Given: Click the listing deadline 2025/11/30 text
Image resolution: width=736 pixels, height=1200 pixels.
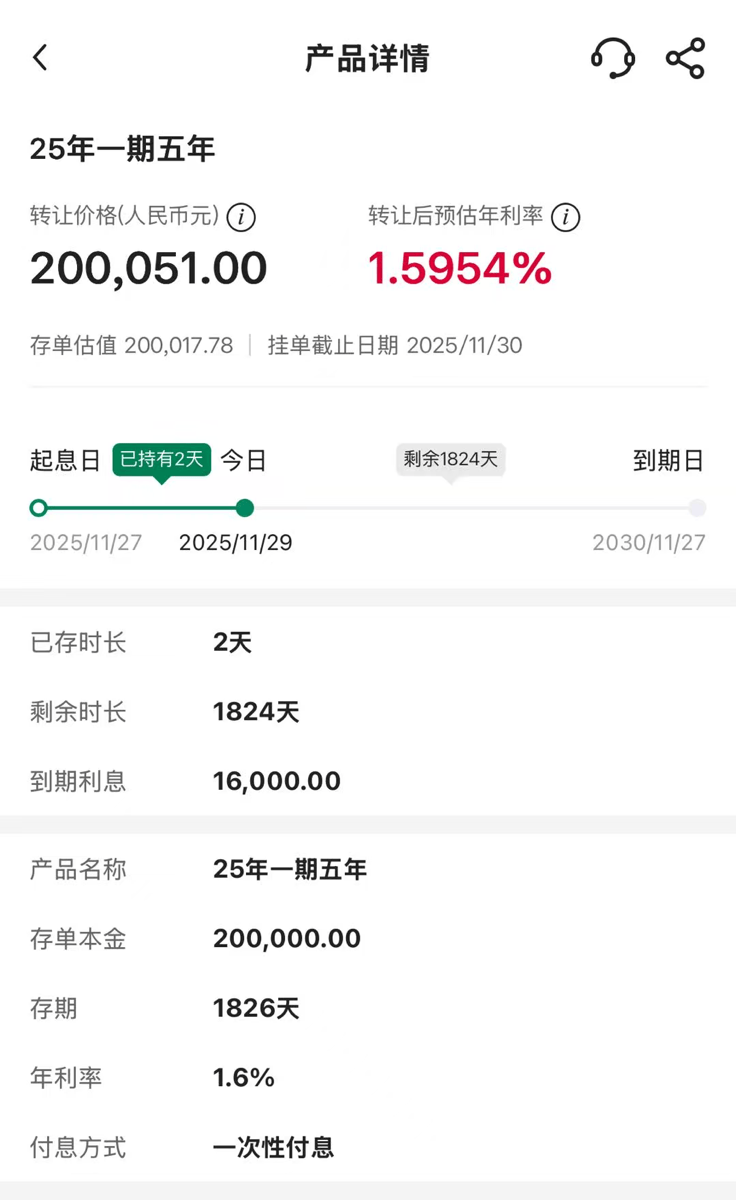Looking at the screenshot, I should (464, 345).
